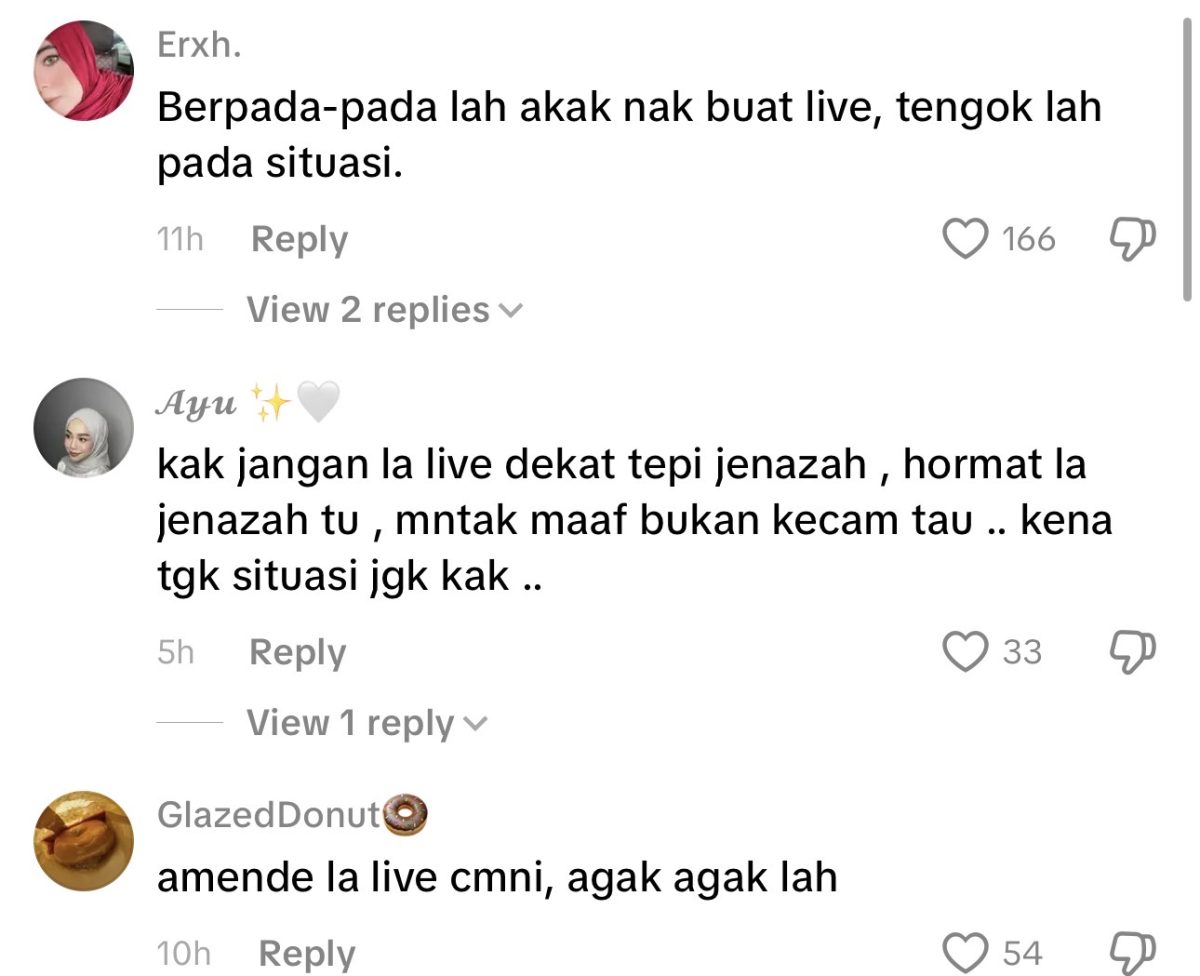
Task: Expand View 2 replies under Erxh.
Action: (x=384, y=310)
